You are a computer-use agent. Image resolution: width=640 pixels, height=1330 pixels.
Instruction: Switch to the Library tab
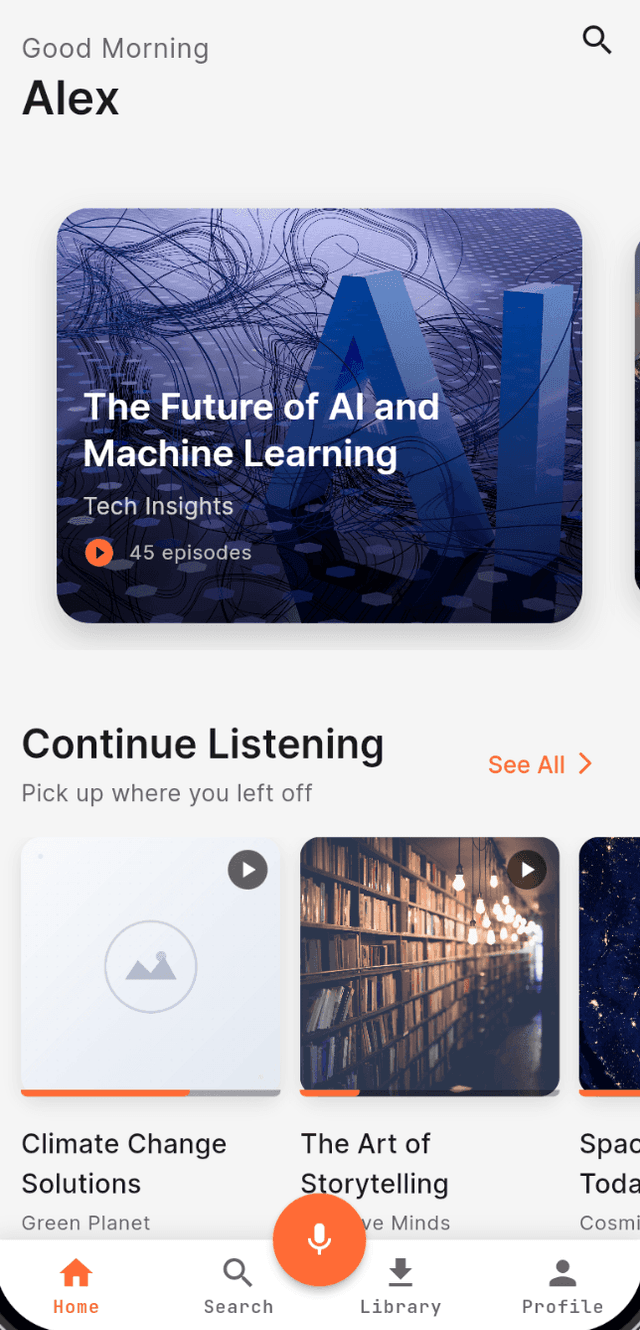coord(400,1286)
